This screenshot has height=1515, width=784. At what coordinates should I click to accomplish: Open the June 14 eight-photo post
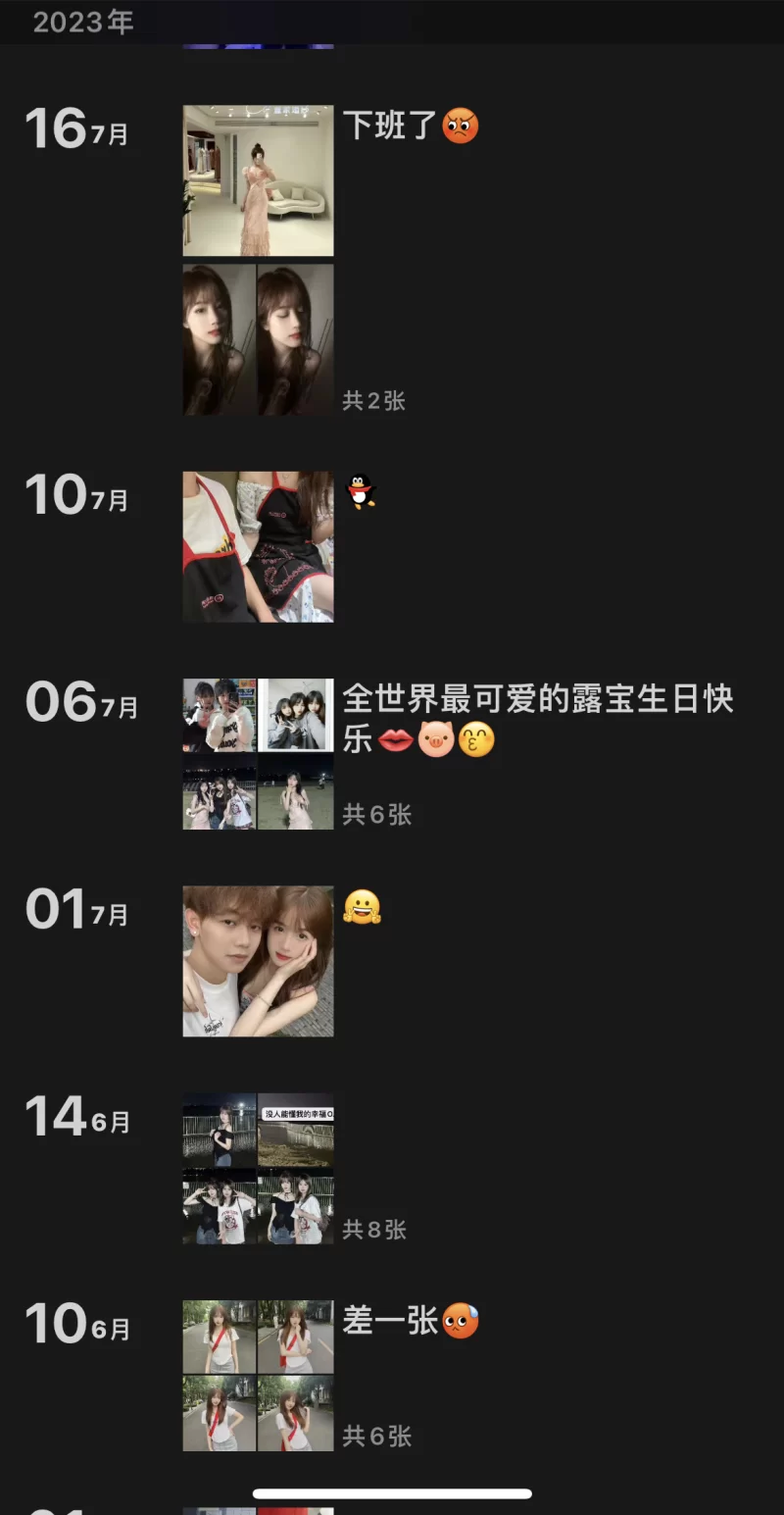pyautogui.click(x=258, y=1169)
